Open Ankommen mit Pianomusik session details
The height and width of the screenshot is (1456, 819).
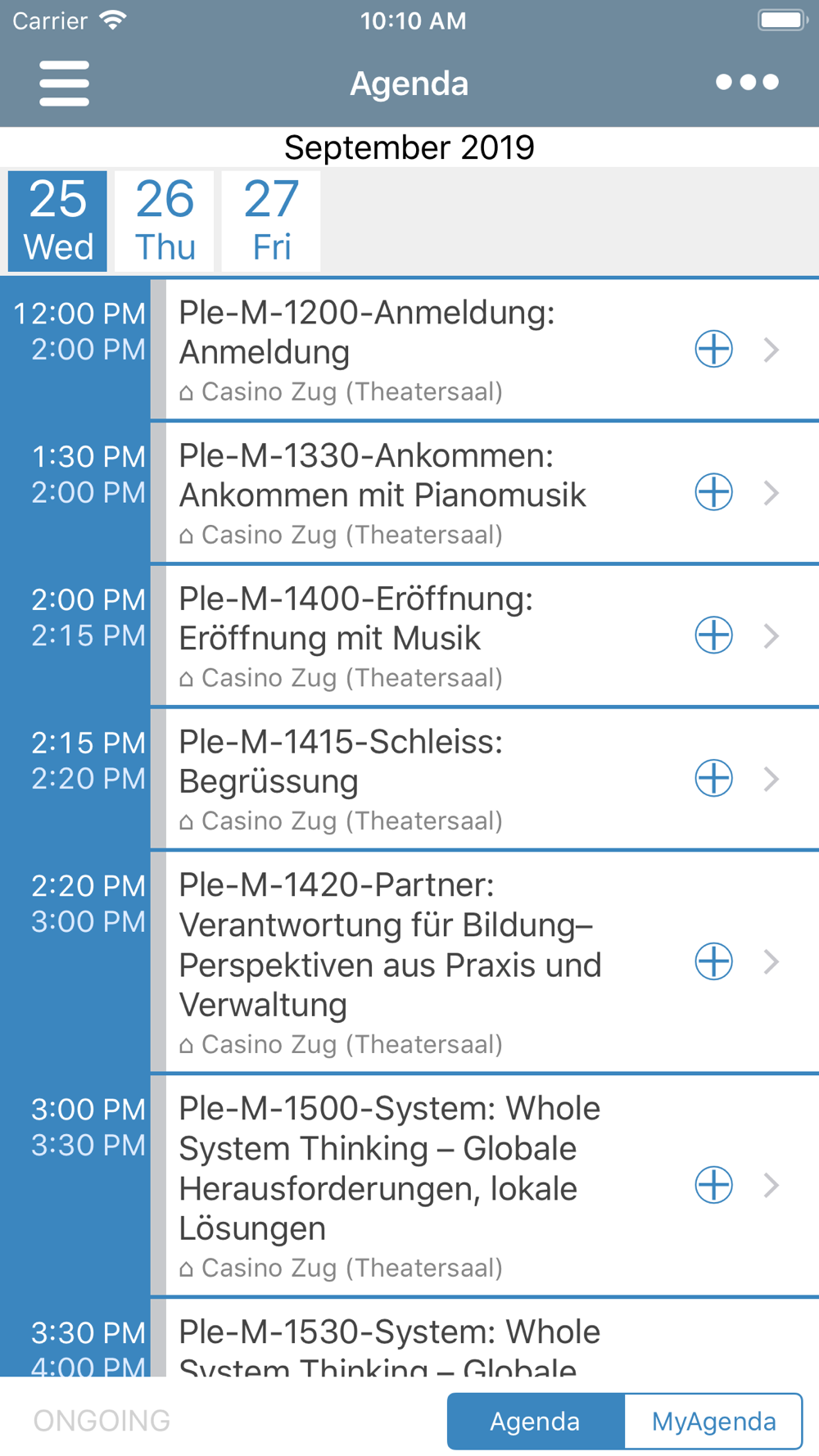(485, 493)
